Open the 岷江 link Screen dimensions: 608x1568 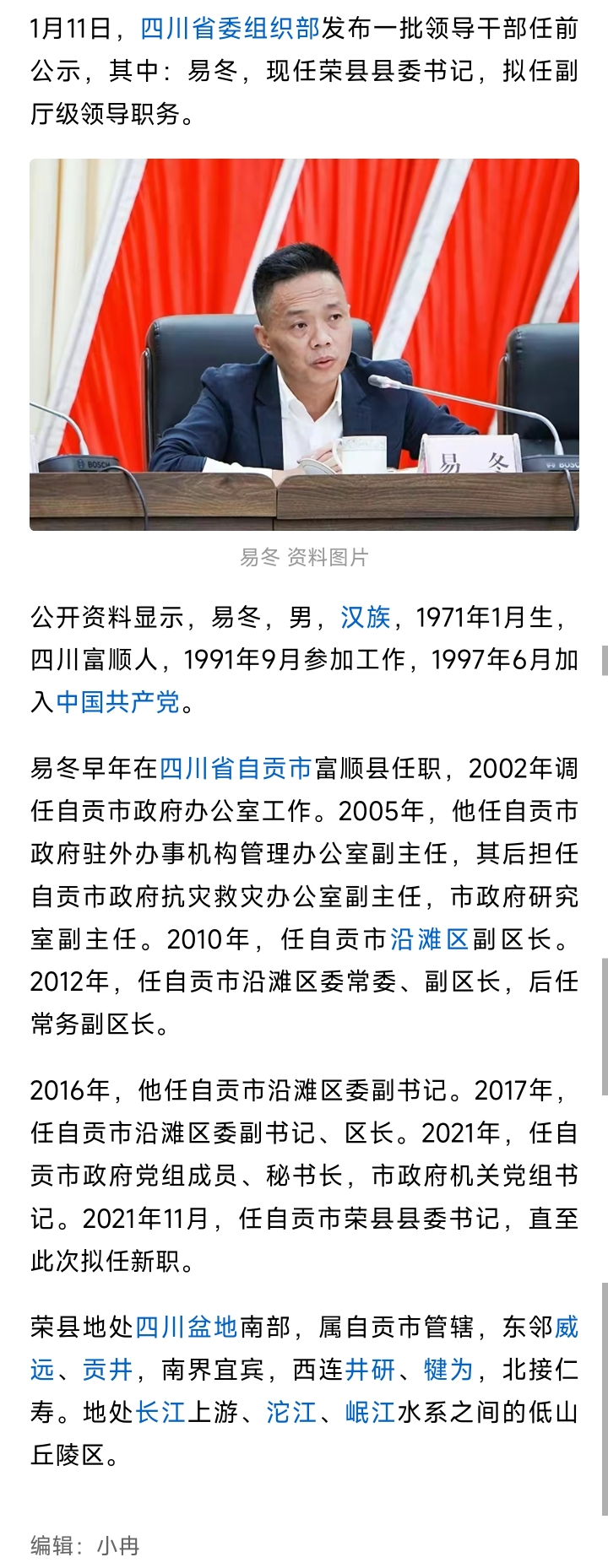[x=370, y=1412]
